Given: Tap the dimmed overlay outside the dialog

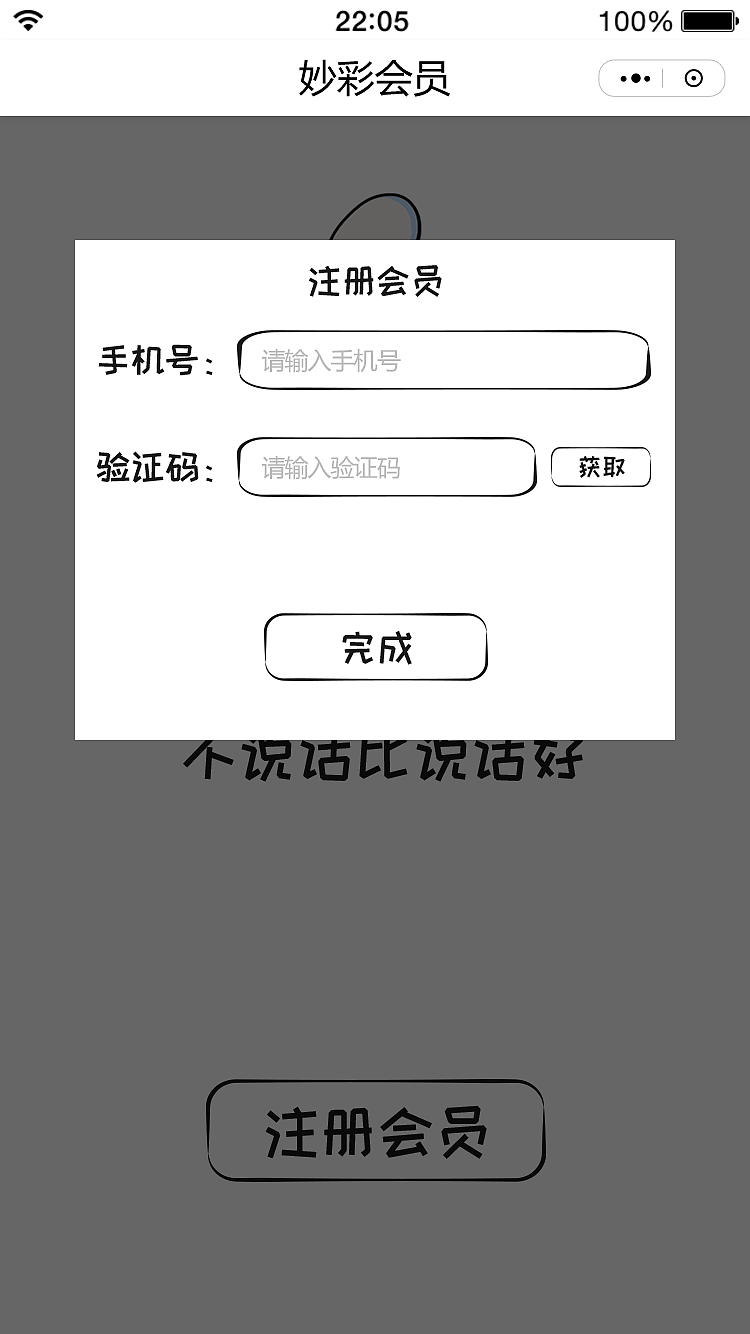Looking at the screenshot, I should click(x=375, y=950).
